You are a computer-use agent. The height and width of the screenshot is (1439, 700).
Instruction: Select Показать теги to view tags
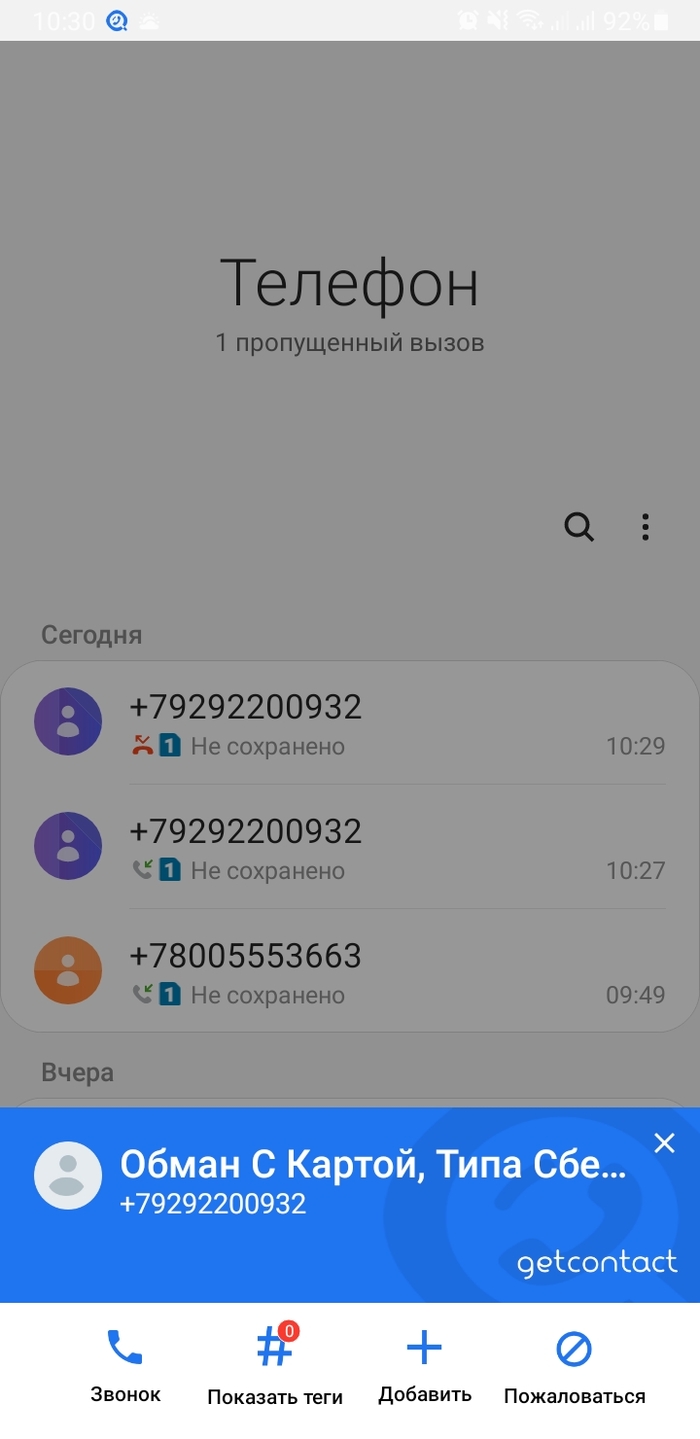pos(275,1365)
